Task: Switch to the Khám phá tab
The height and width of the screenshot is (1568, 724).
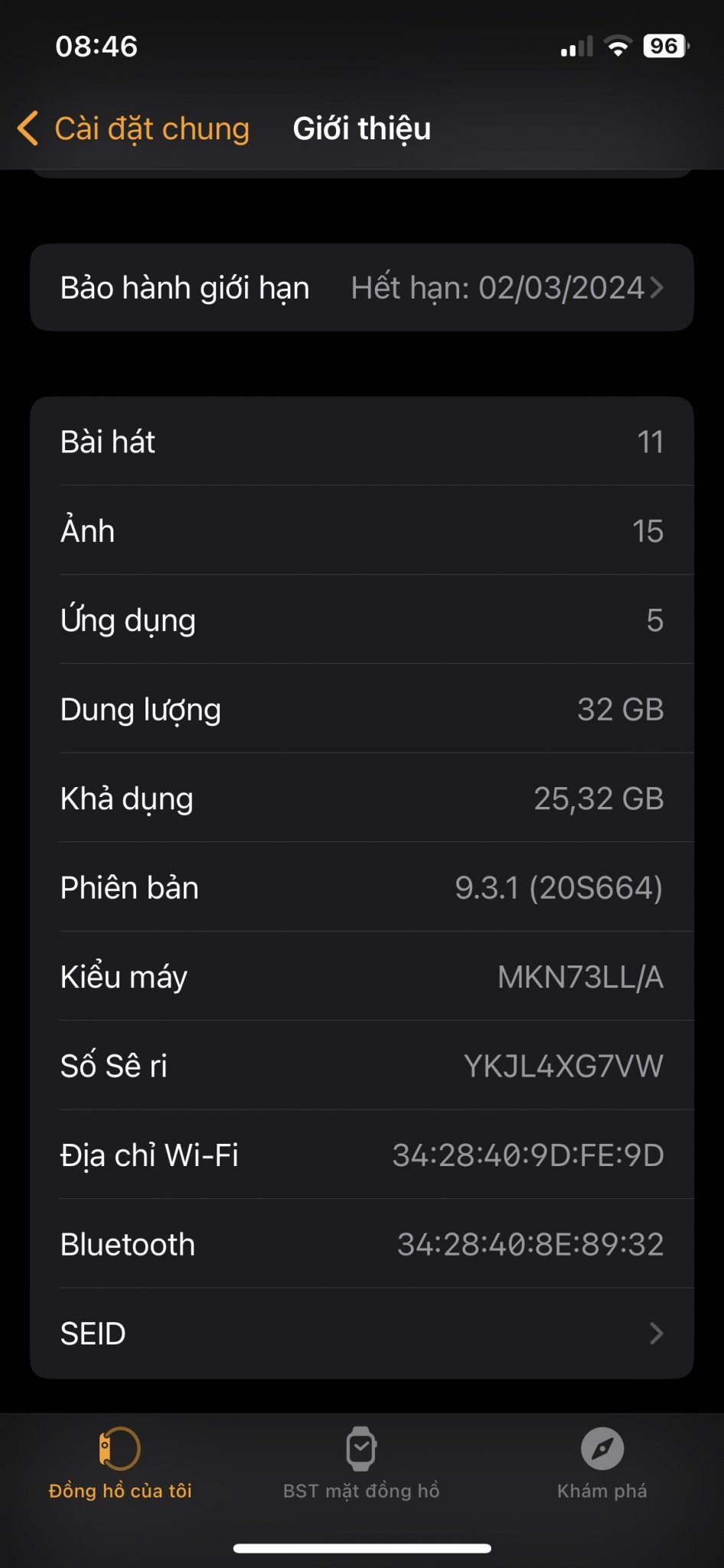Action: [602, 1462]
